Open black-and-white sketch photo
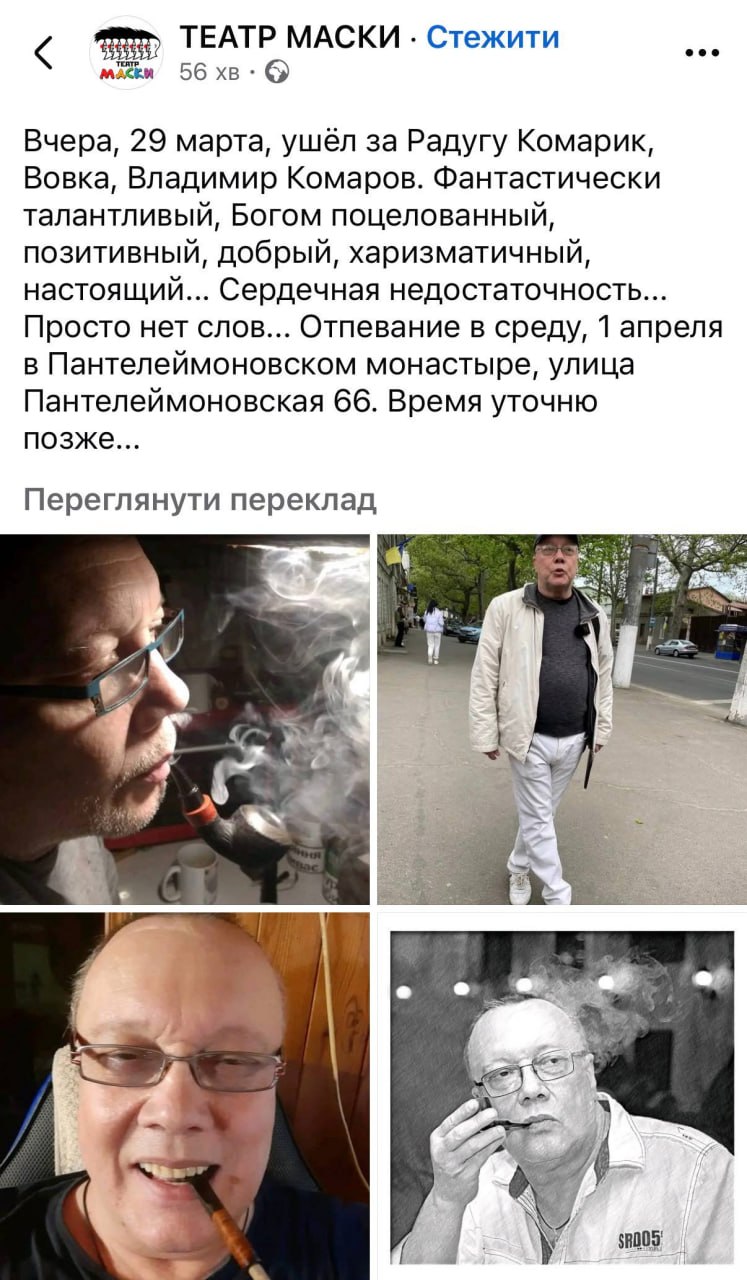This screenshot has width=747, height=1280. tap(561, 1096)
